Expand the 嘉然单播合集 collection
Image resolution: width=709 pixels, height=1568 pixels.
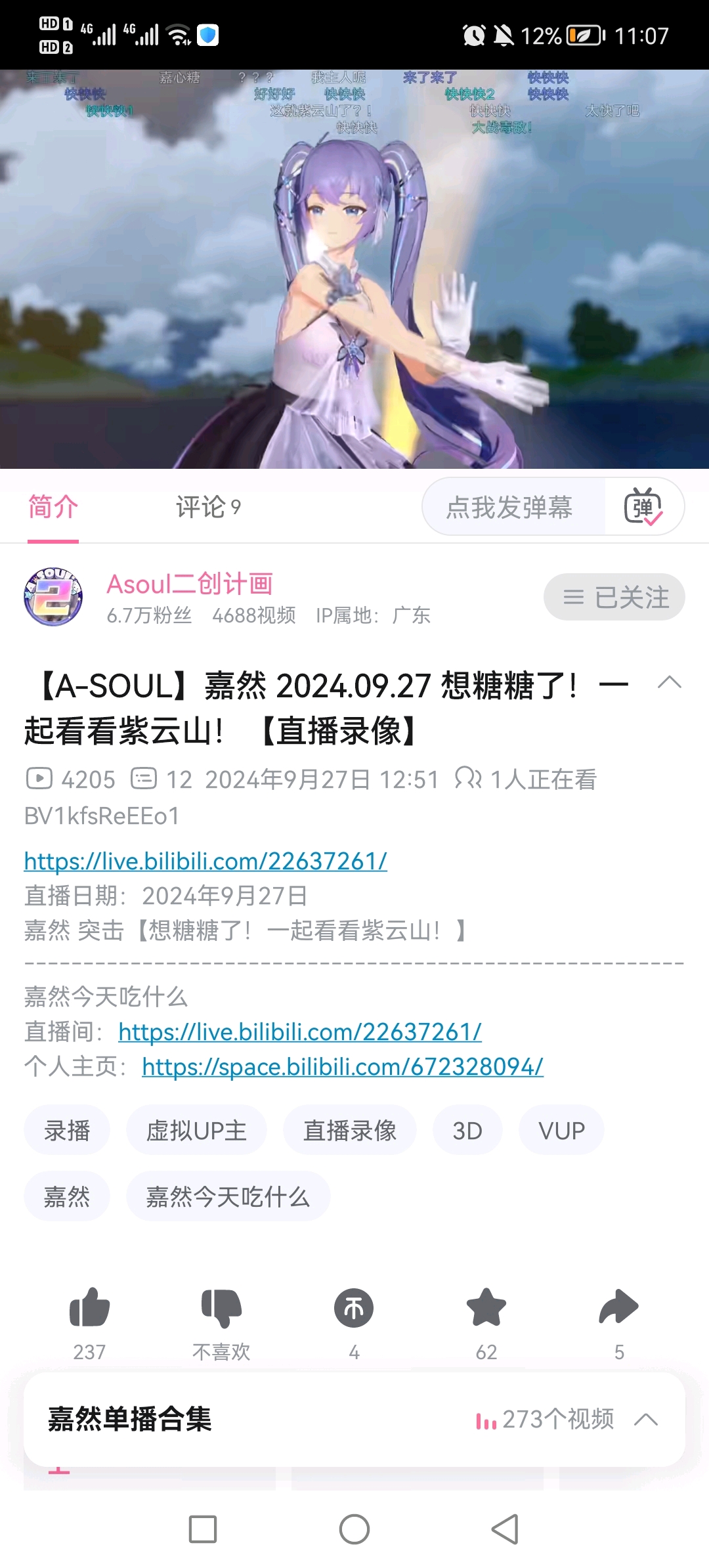646,1419
